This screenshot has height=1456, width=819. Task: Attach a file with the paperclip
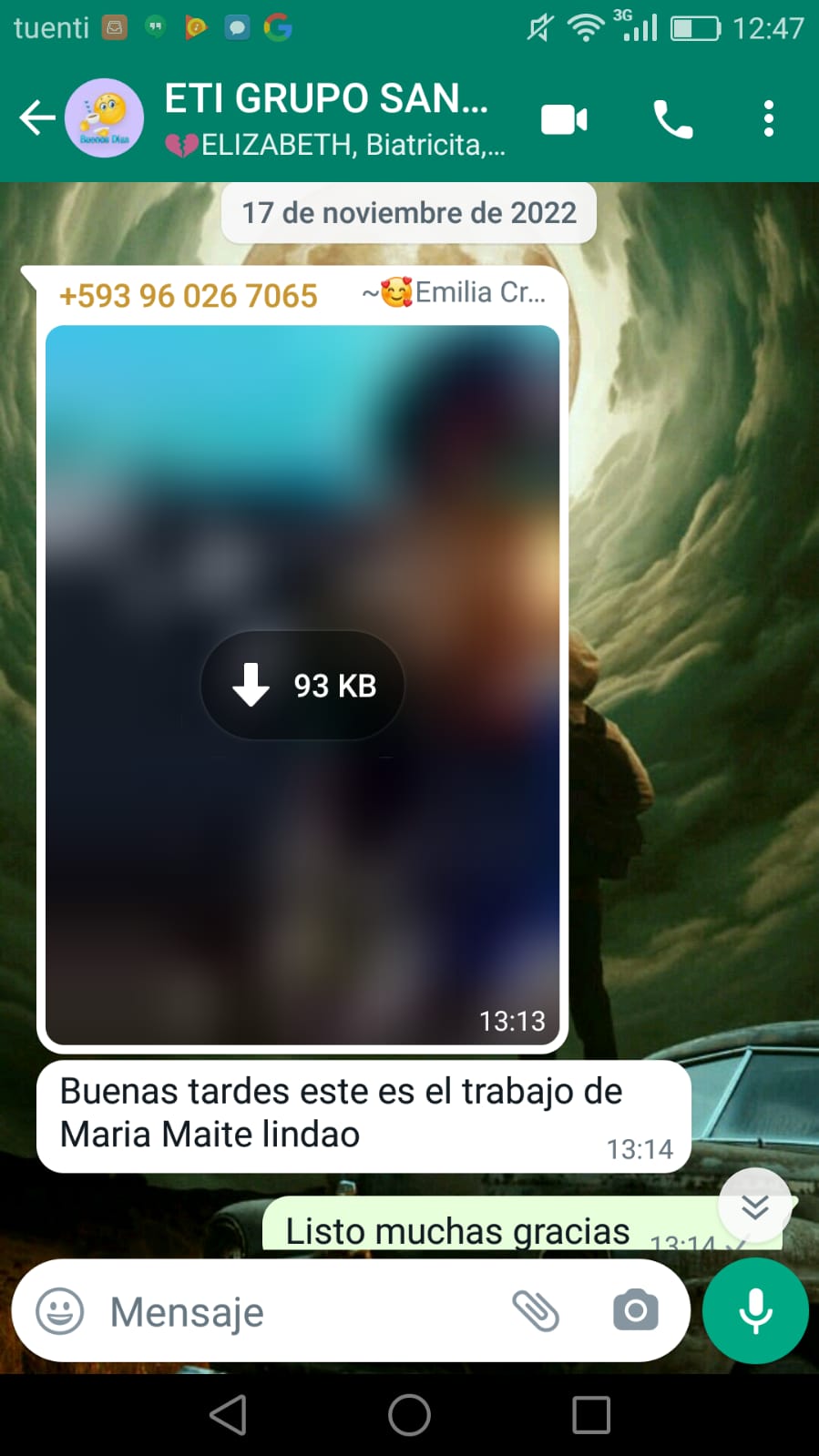536,1311
